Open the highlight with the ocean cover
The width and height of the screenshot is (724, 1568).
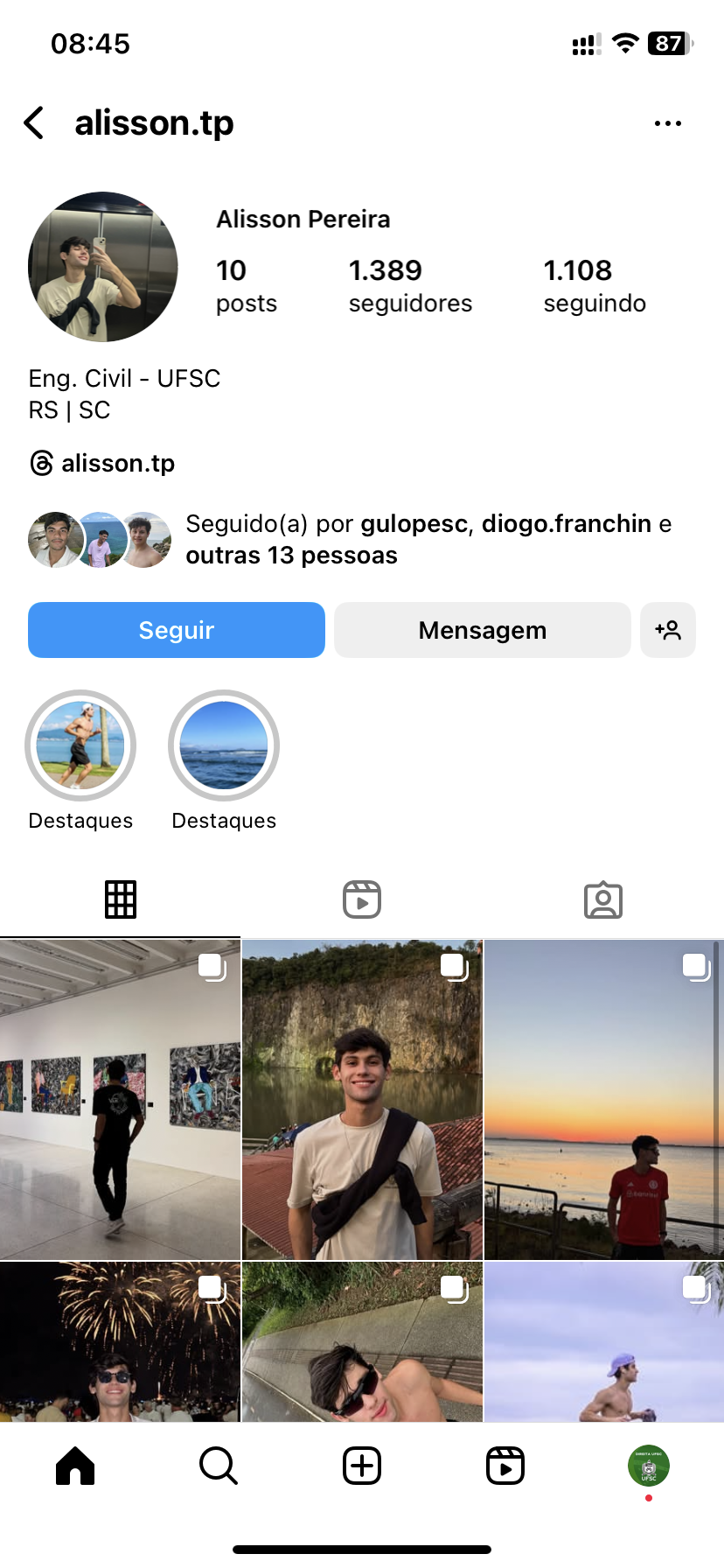224,745
